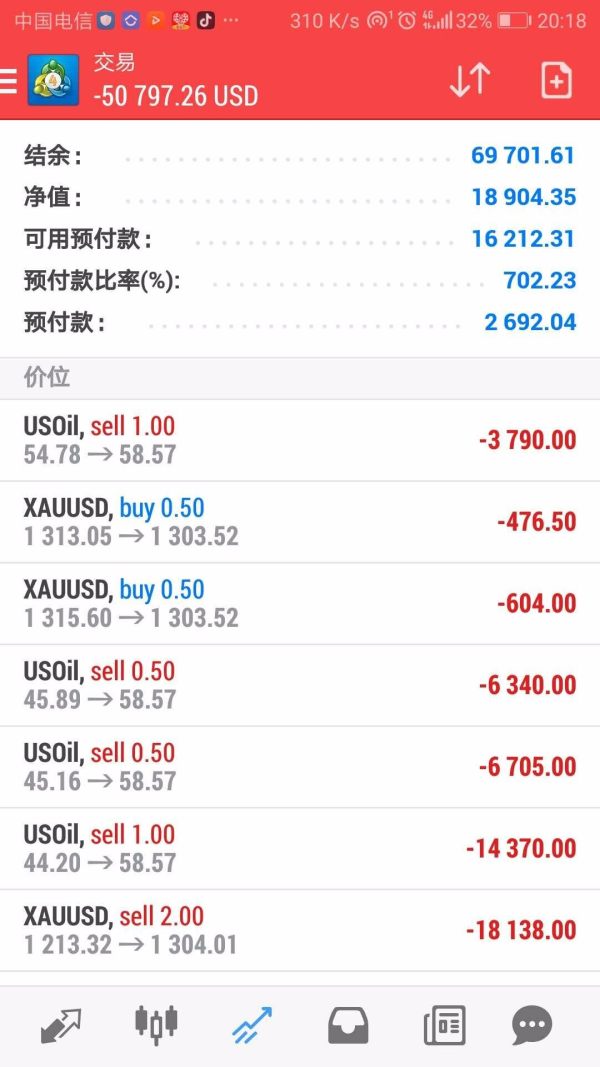Open the XAUUSD buy position opened at 1 313.05
The image size is (600, 1067).
pos(300,522)
